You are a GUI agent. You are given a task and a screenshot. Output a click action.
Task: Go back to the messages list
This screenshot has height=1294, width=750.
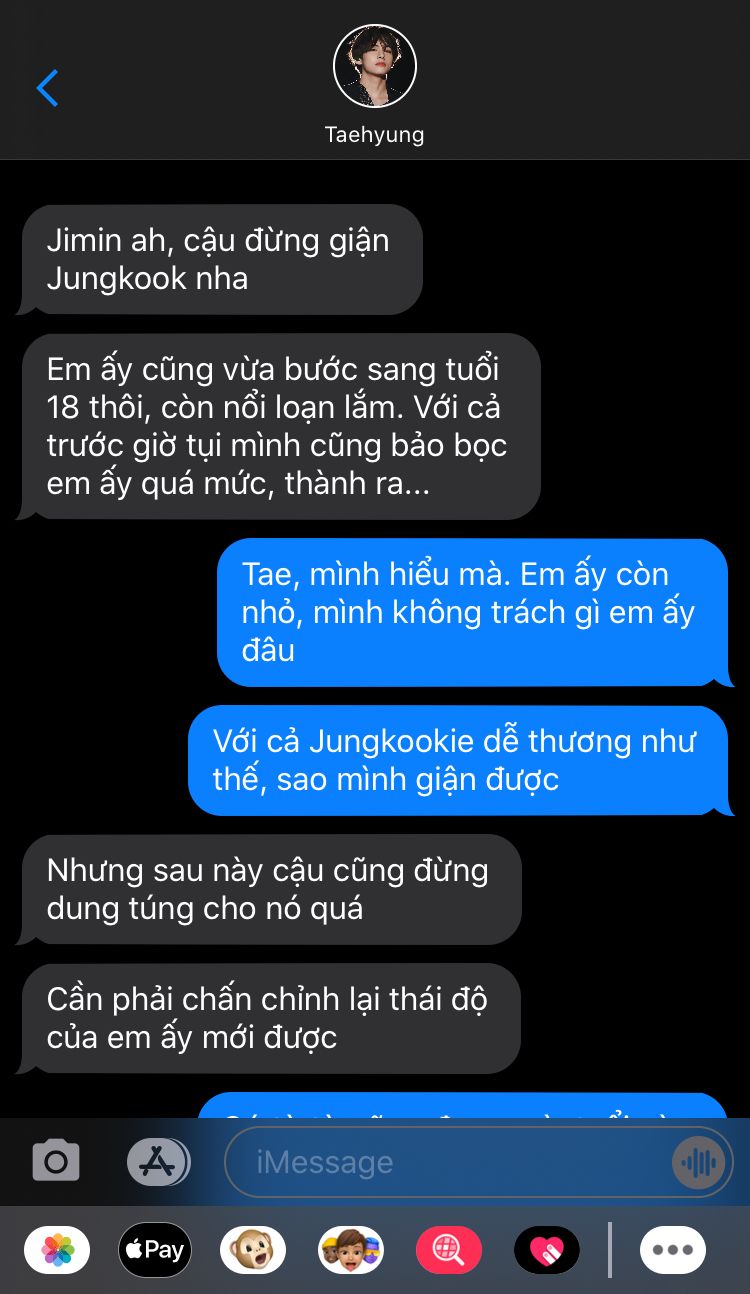47,88
